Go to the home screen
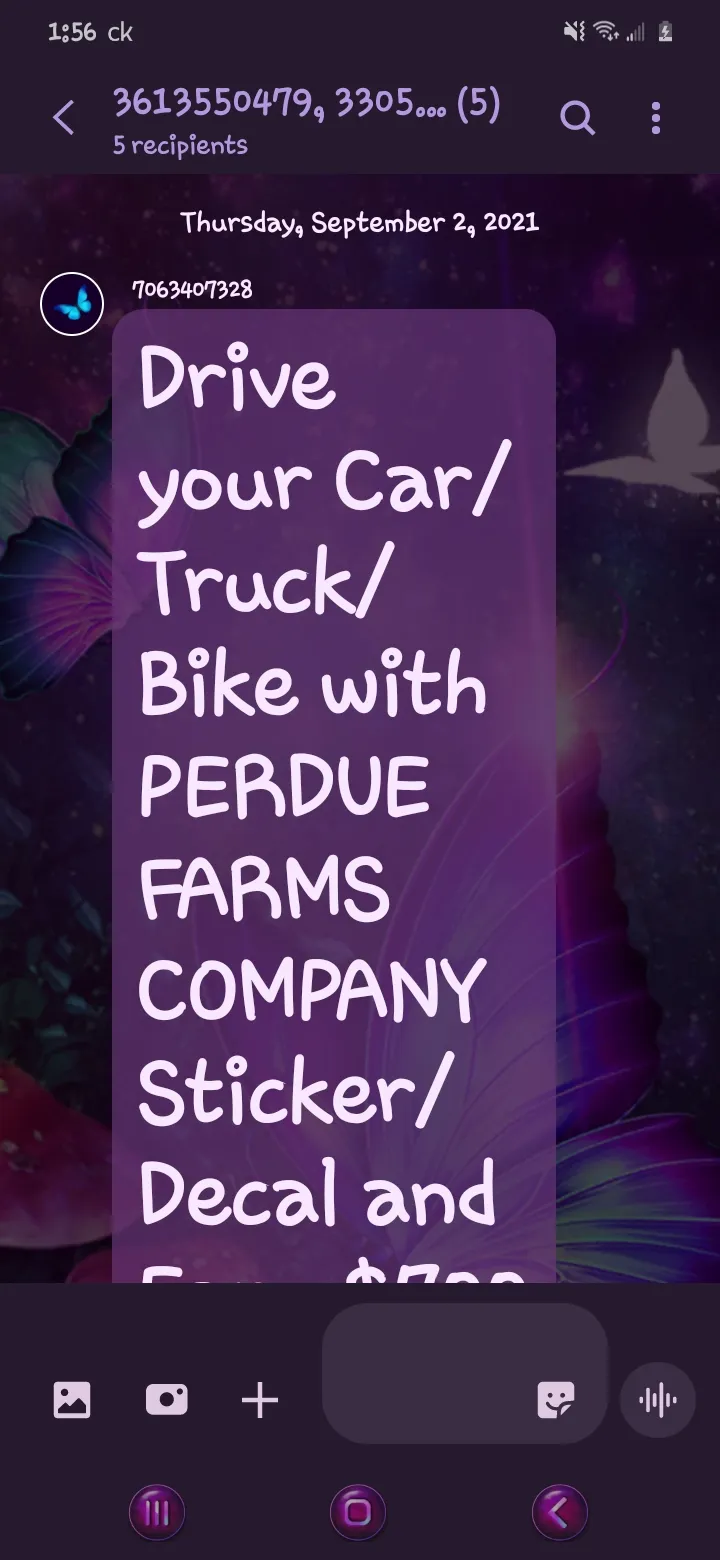This screenshot has height=1560, width=720. 359,1511
